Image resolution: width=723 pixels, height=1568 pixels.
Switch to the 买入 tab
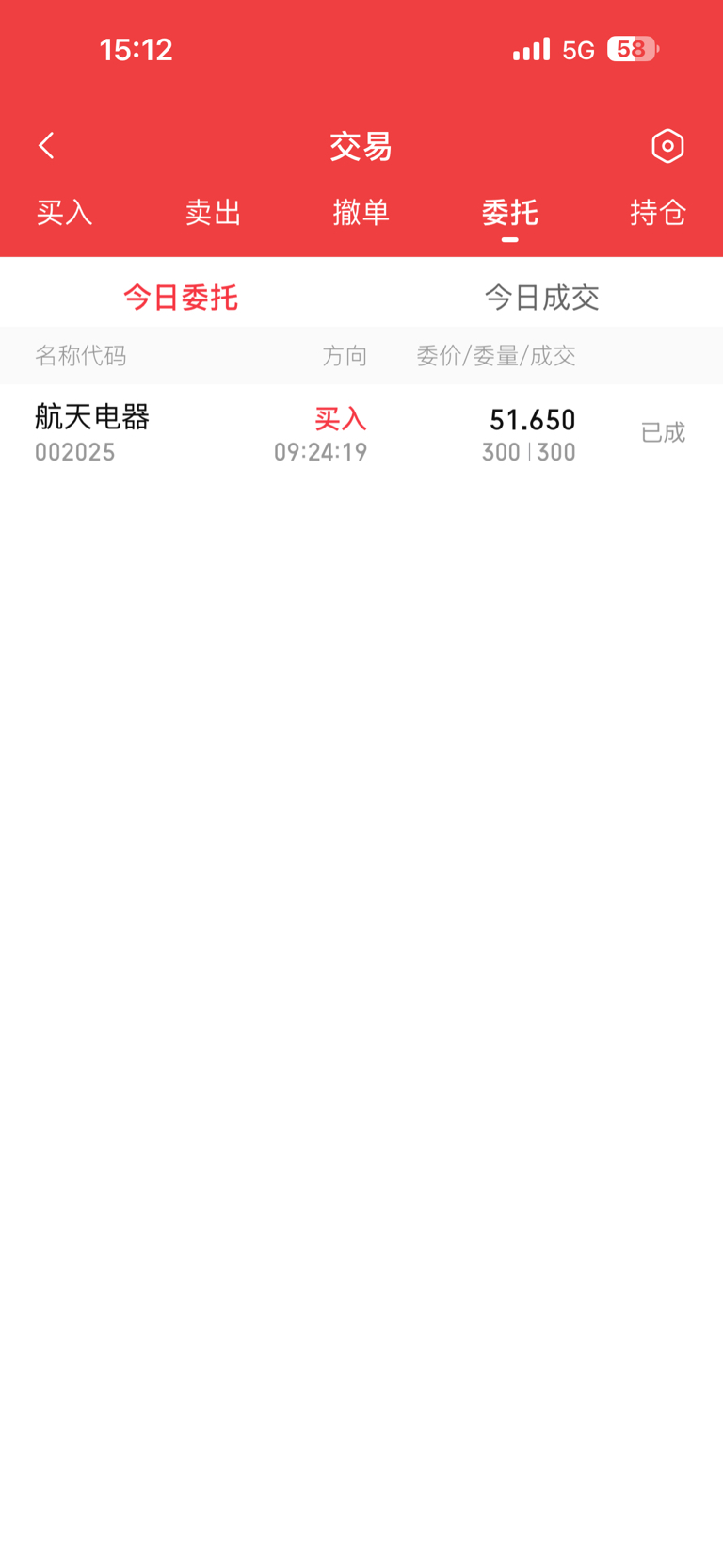tap(65, 213)
